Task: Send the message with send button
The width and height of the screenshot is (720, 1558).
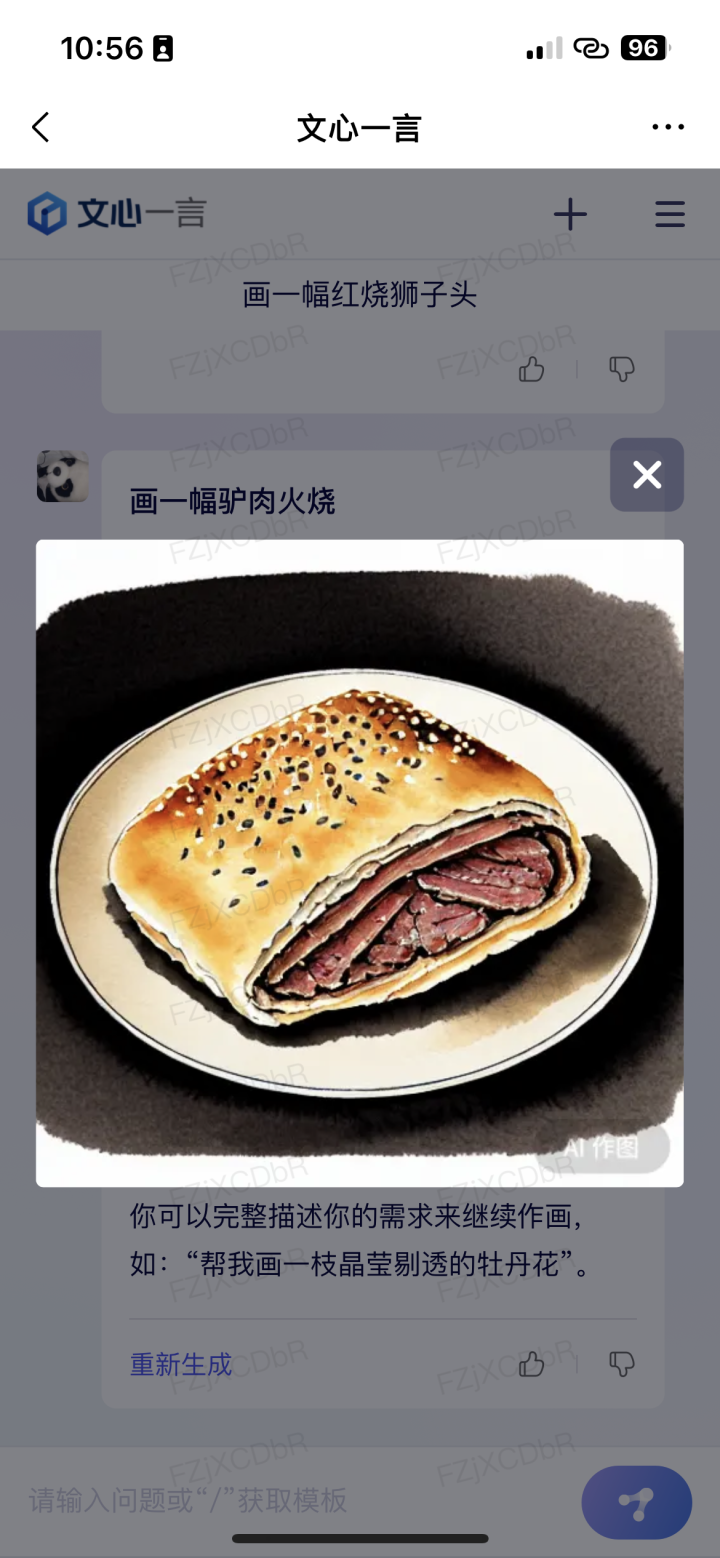Action: tap(636, 1501)
